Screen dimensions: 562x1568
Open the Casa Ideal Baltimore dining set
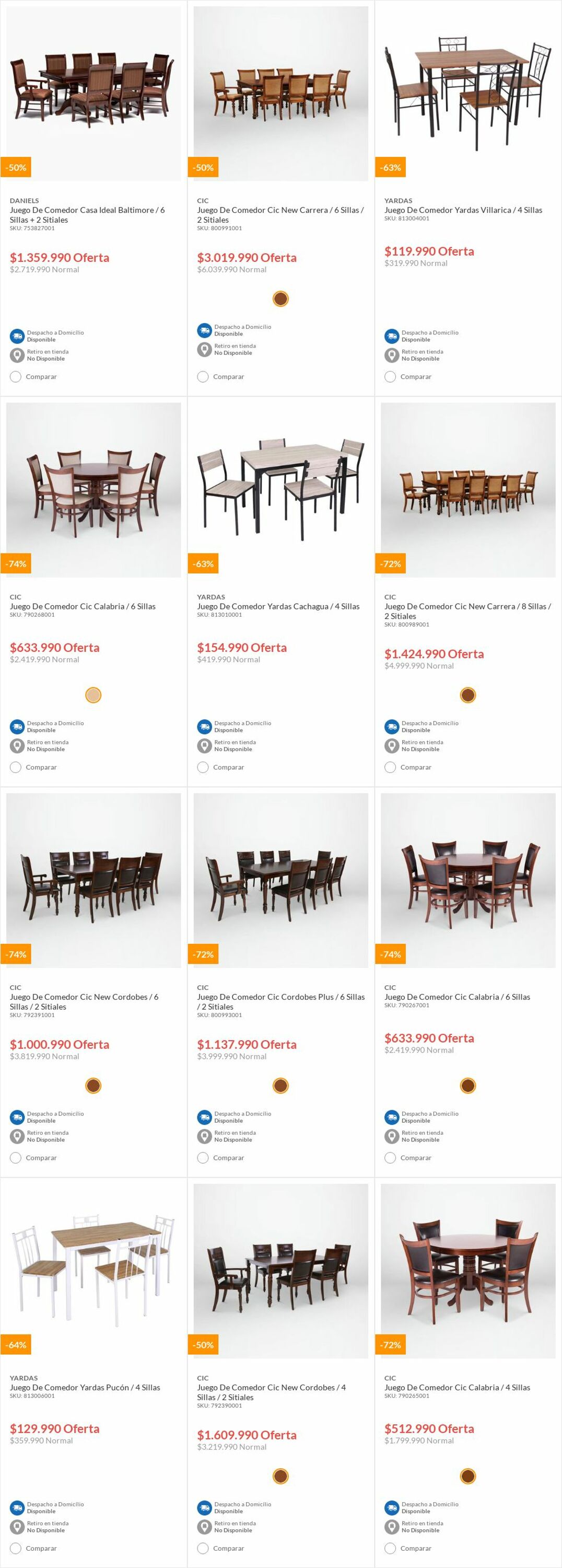tap(87, 214)
